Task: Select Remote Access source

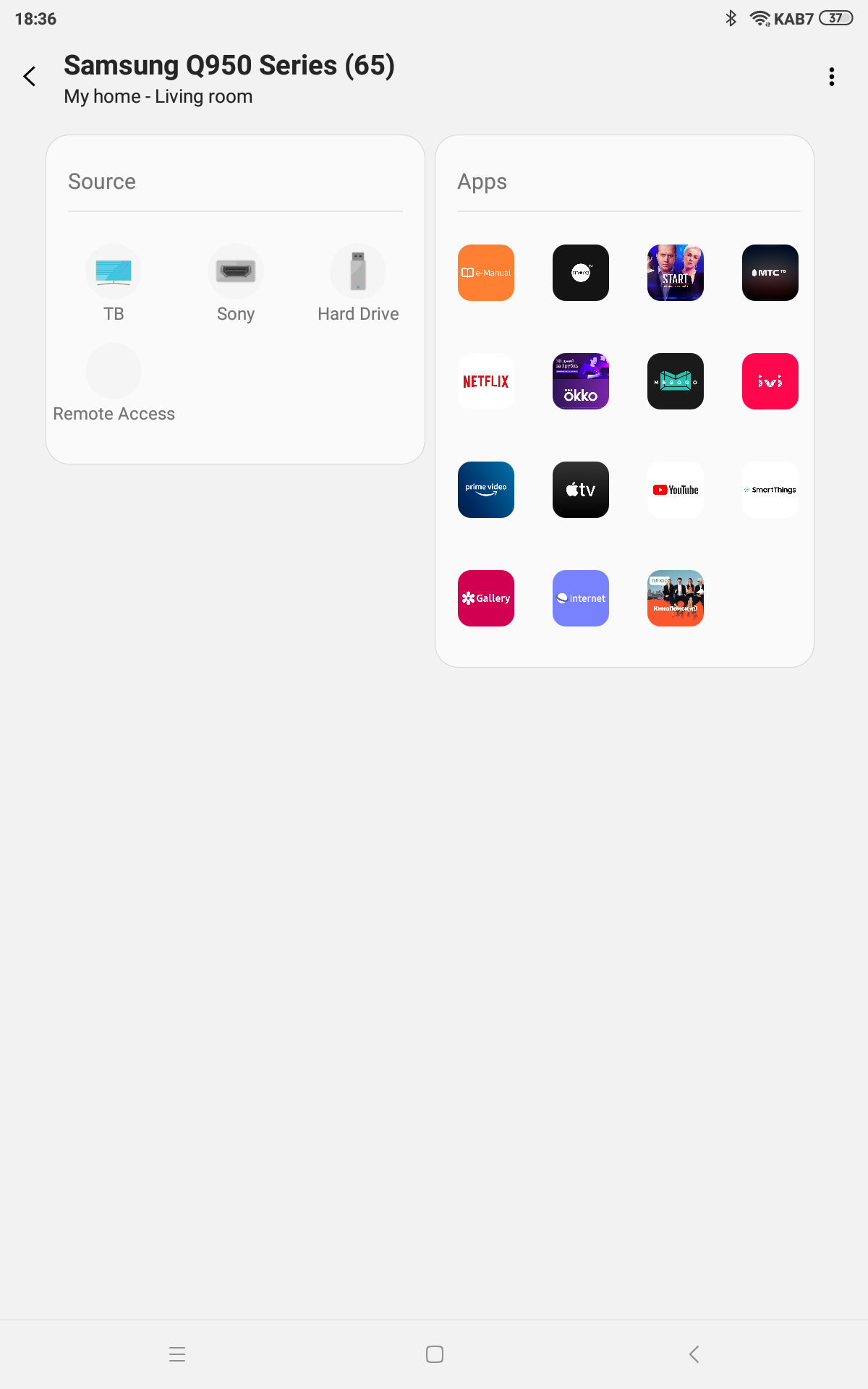Action: click(x=114, y=372)
